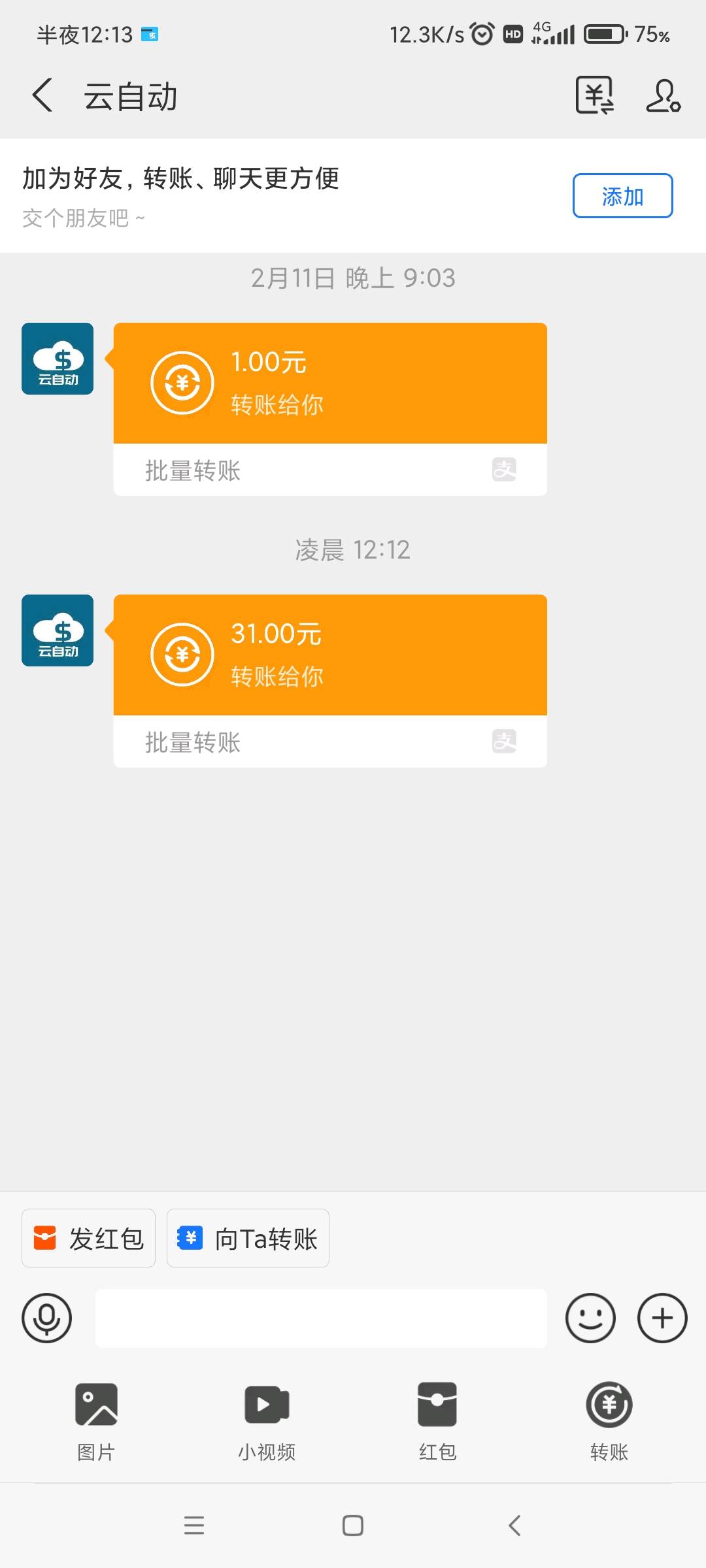
Task: Open the transfer records icon in the header
Action: coord(594,95)
